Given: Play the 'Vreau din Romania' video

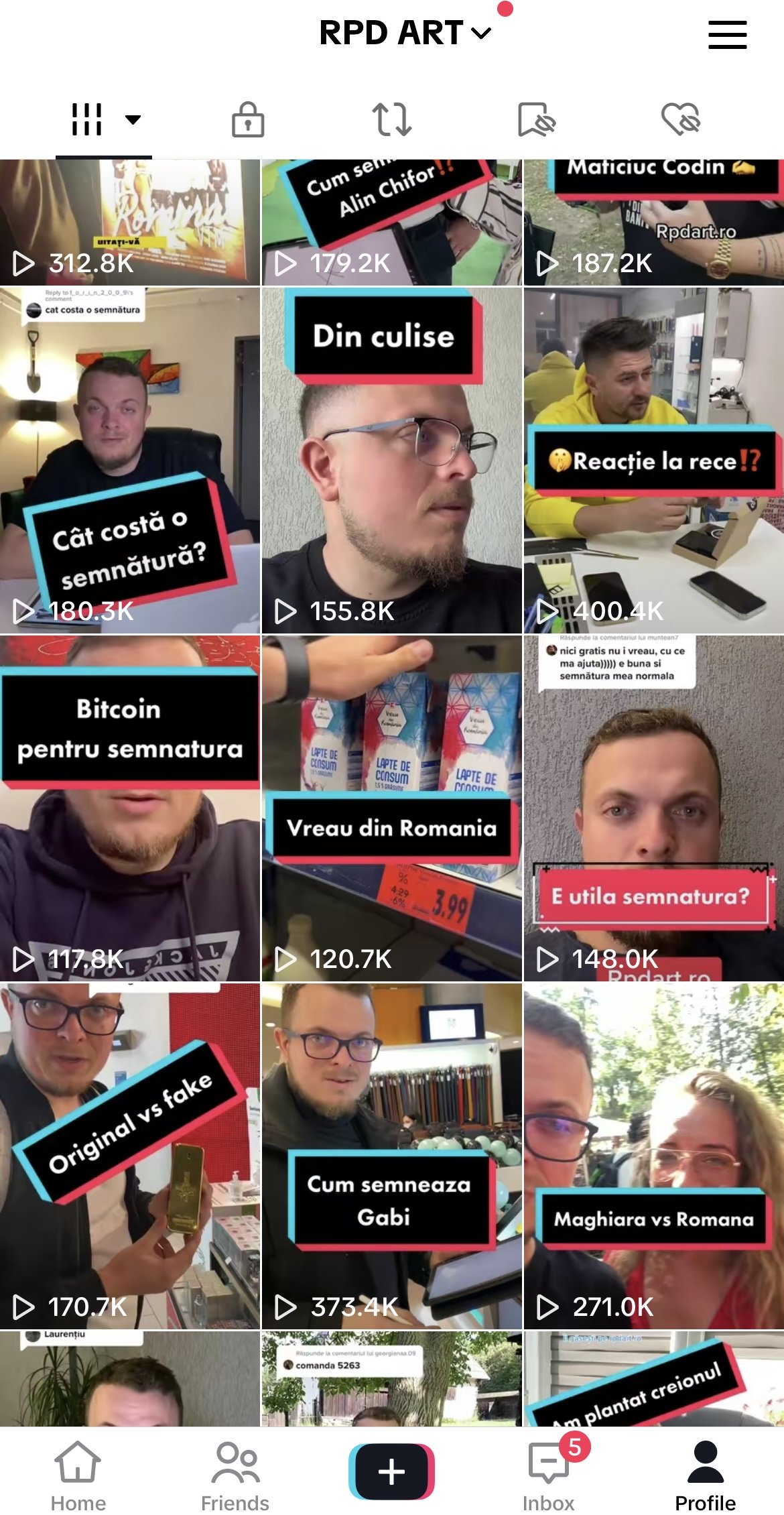Looking at the screenshot, I should pyautogui.click(x=391, y=808).
